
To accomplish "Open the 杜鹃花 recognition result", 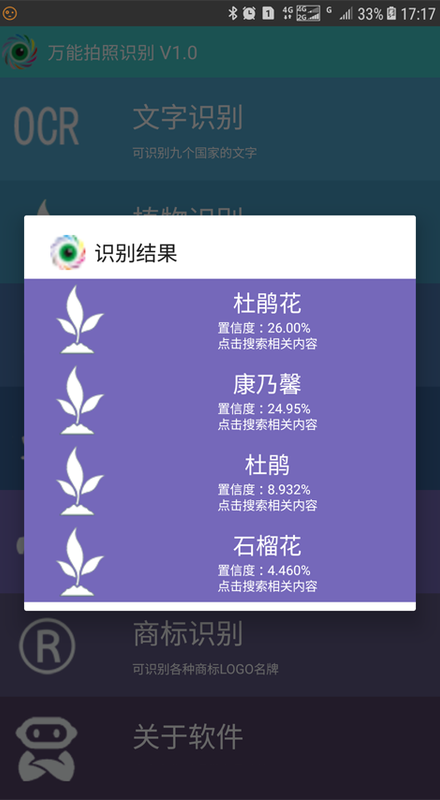I will coord(220,319).
